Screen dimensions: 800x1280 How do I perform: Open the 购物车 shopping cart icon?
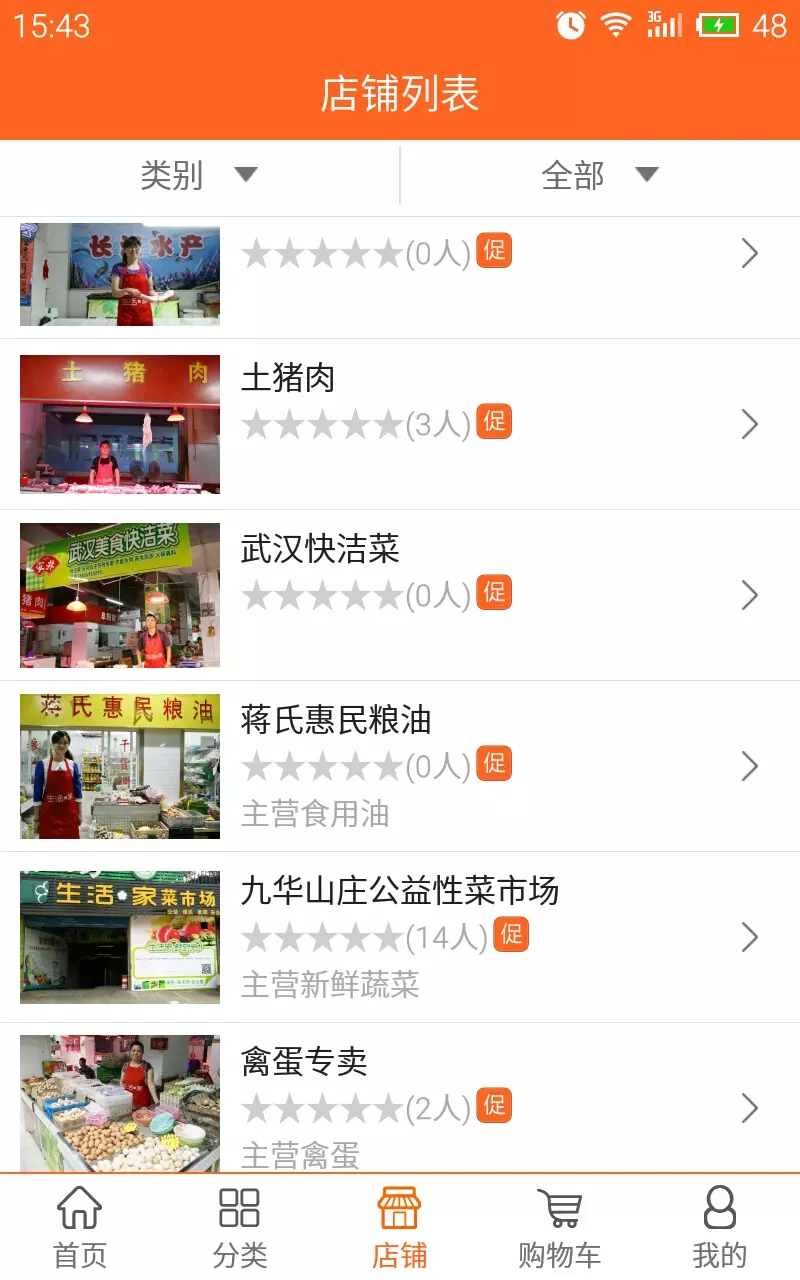(x=560, y=1209)
